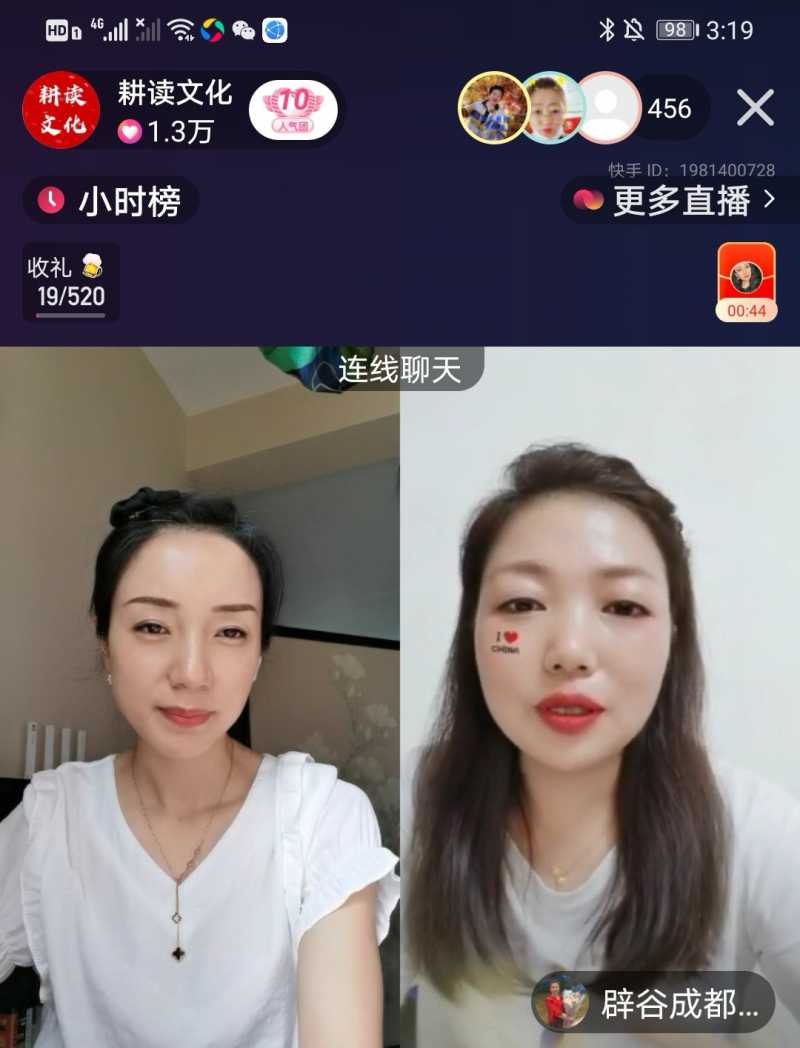
Task: Tap the battery indicator showing 98
Action: coord(676,28)
